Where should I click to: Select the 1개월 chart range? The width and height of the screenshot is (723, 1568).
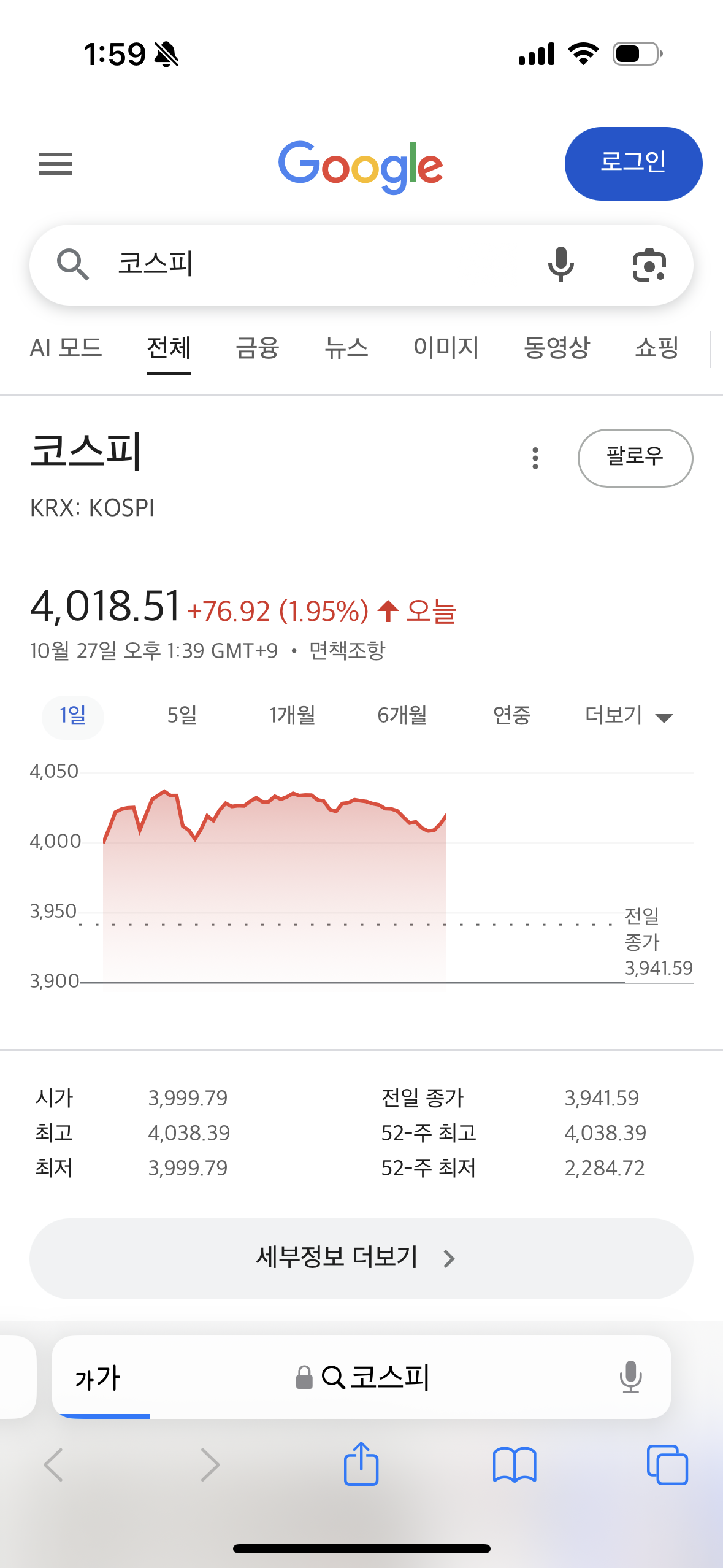292,715
